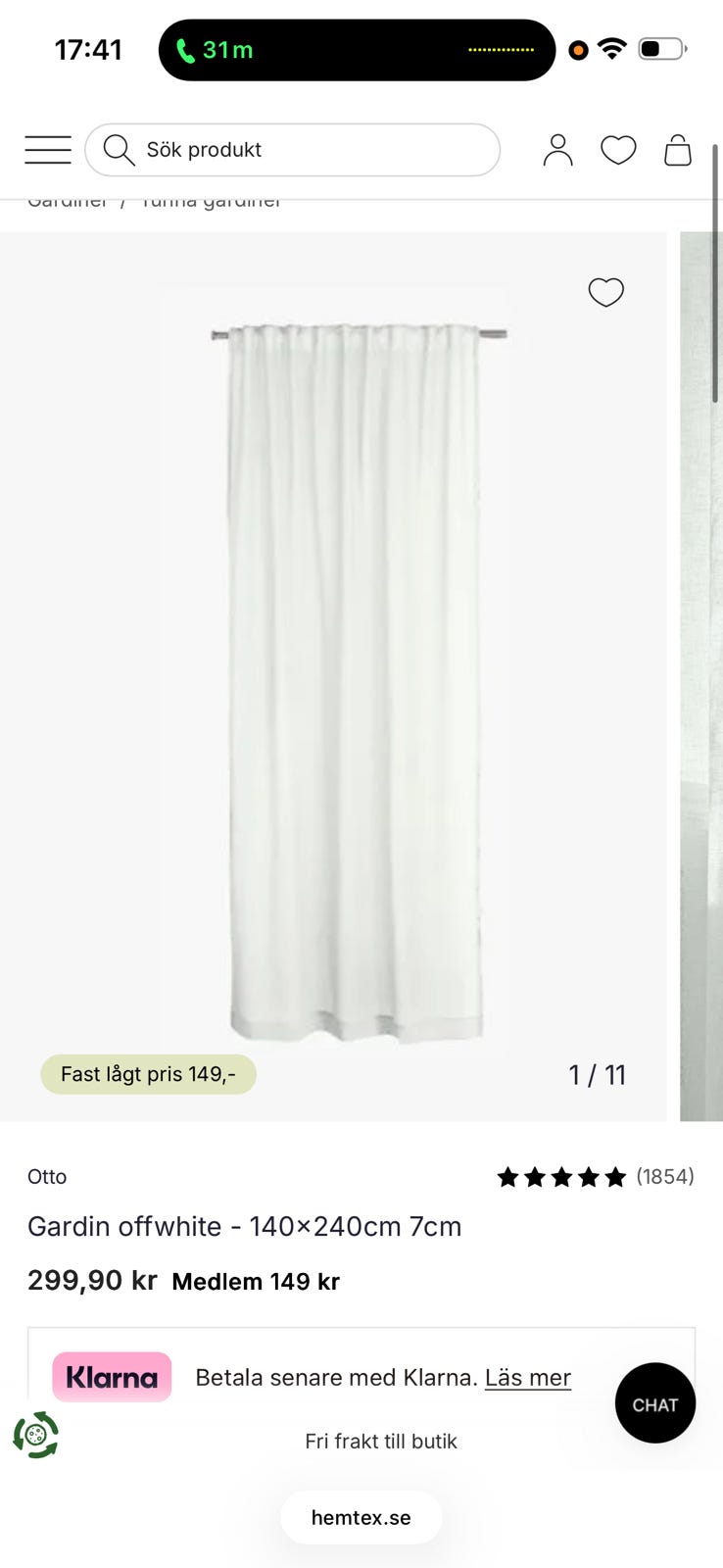Open the main curtain product image

point(333,676)
